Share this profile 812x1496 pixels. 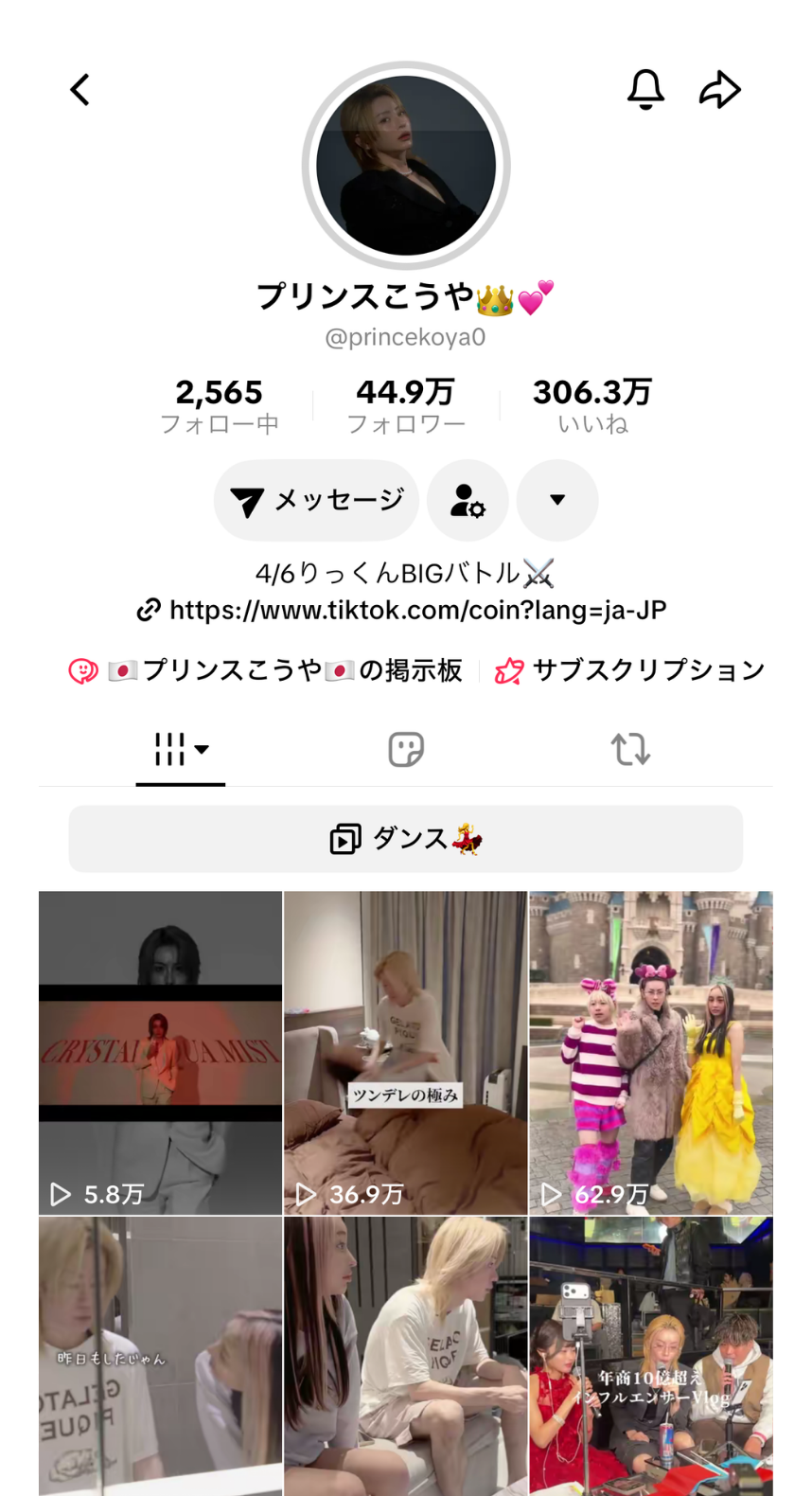click(719, 90)
